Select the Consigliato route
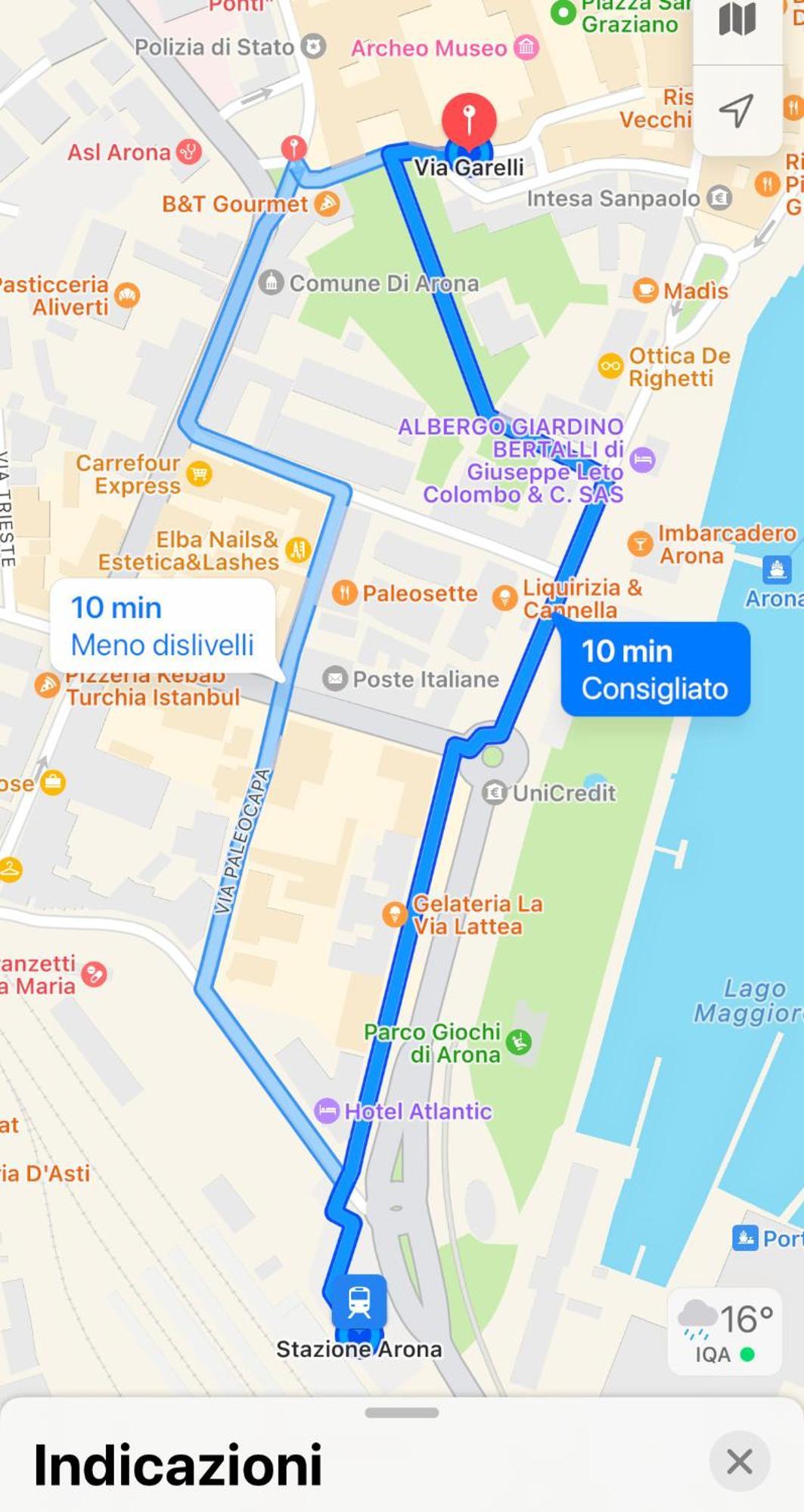Viewport: 804px width, 1512px height. pos(654,669)
